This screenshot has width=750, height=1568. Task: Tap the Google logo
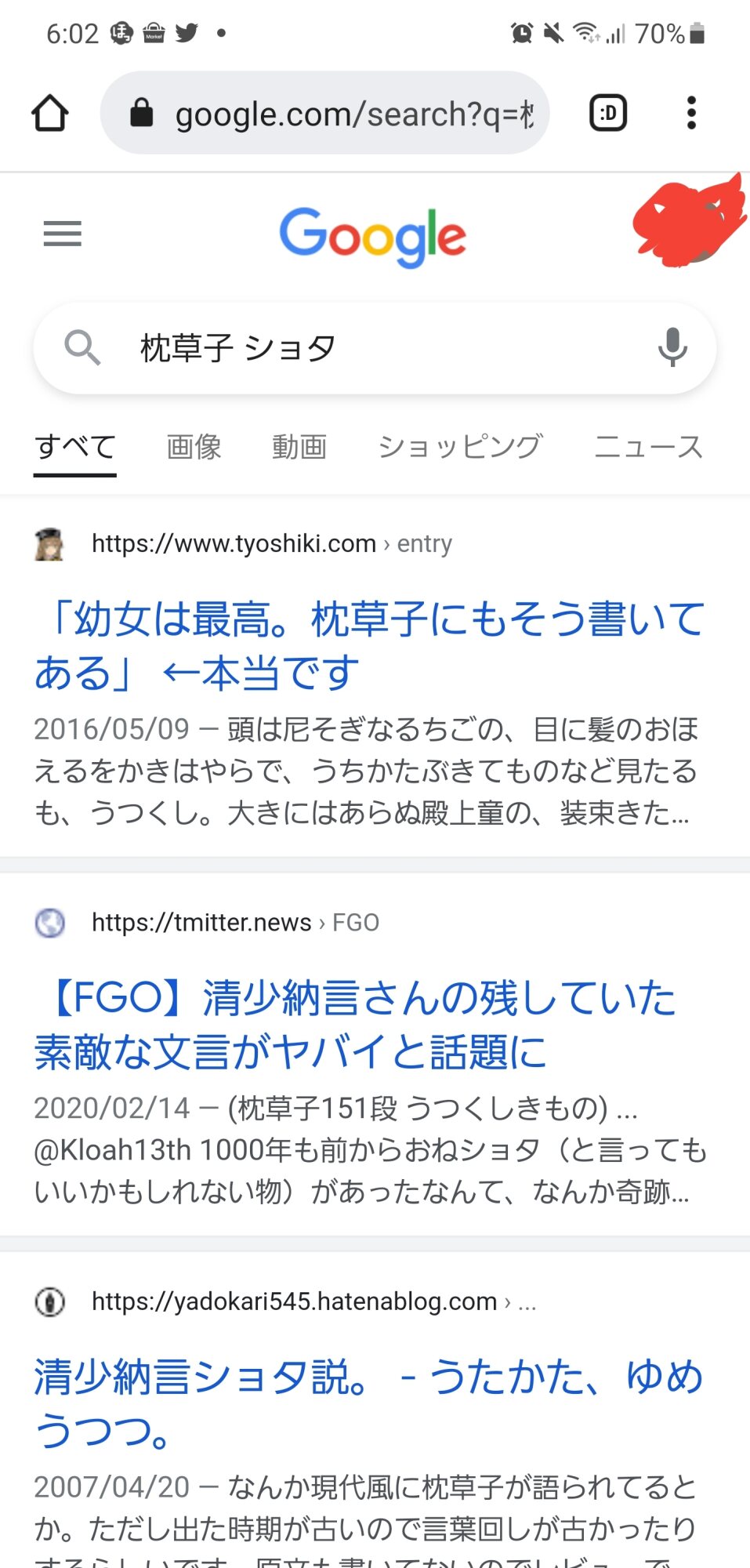(373, 236)
